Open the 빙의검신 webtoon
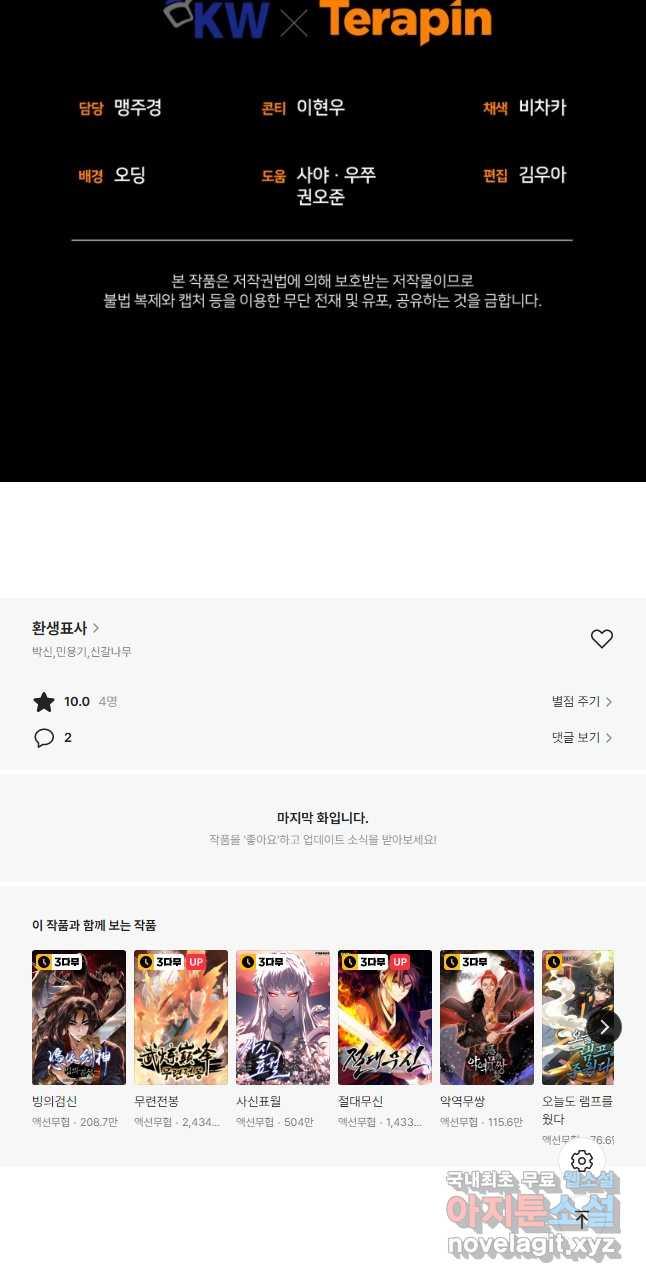The height and width of the screenshot is (1283, 646). click(79, 1017)
